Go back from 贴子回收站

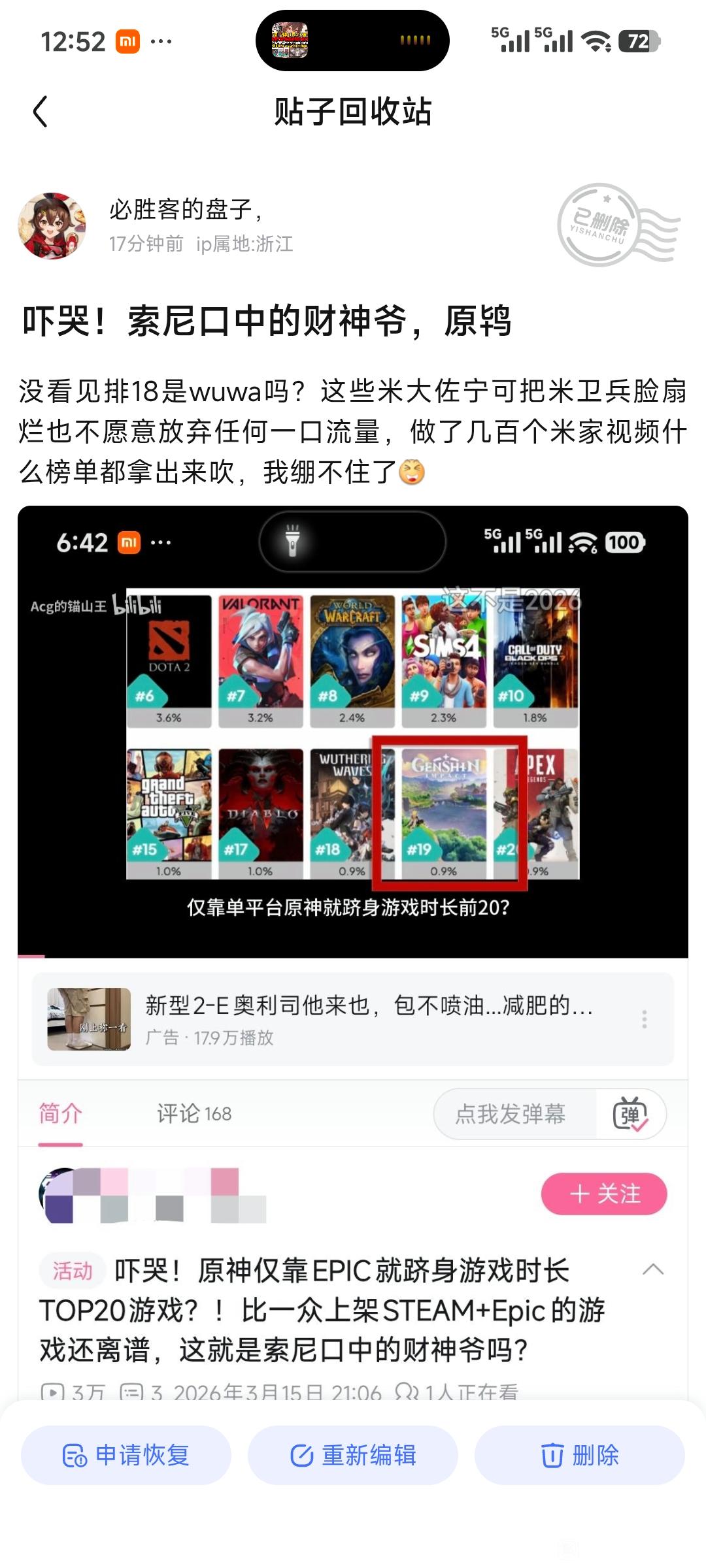coord(41,112)
